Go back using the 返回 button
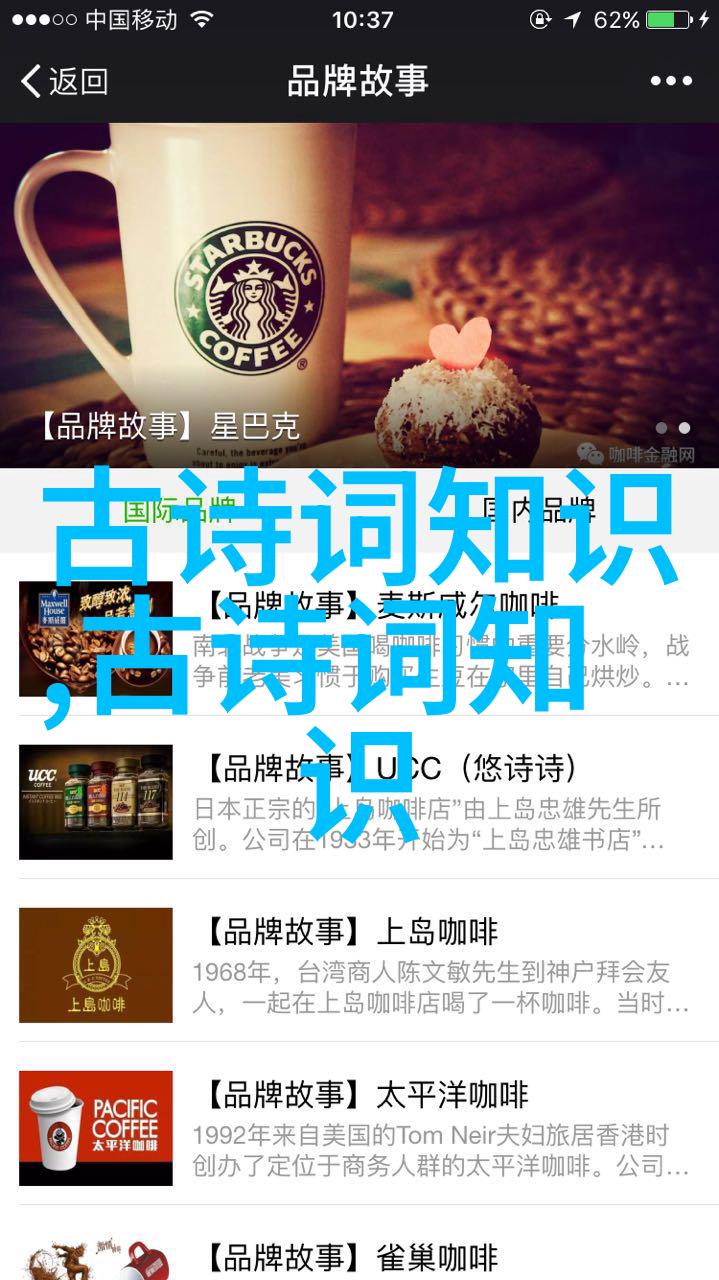This screenshot has width=719, height=1280. [64, 81]
